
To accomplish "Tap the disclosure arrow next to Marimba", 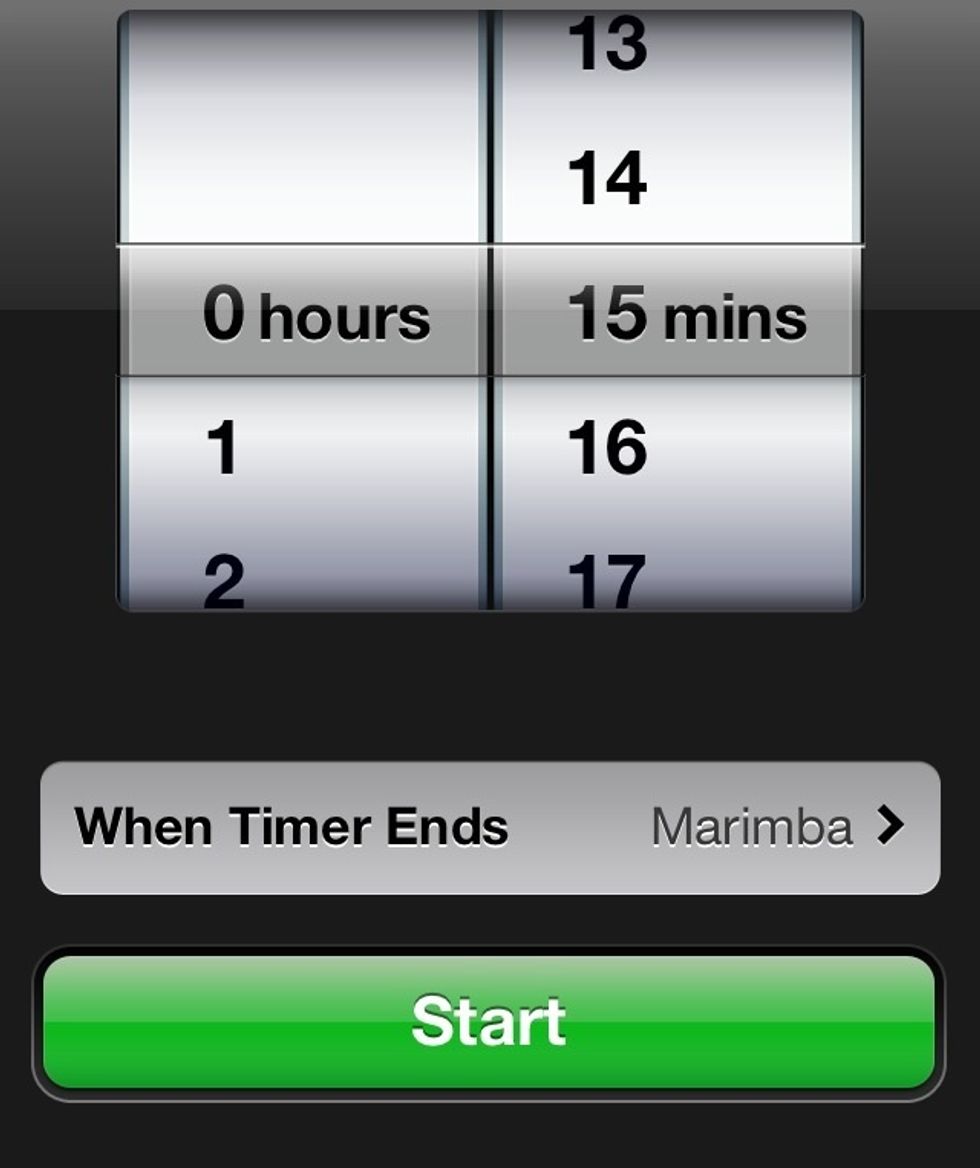I will [x=890, y=827].
